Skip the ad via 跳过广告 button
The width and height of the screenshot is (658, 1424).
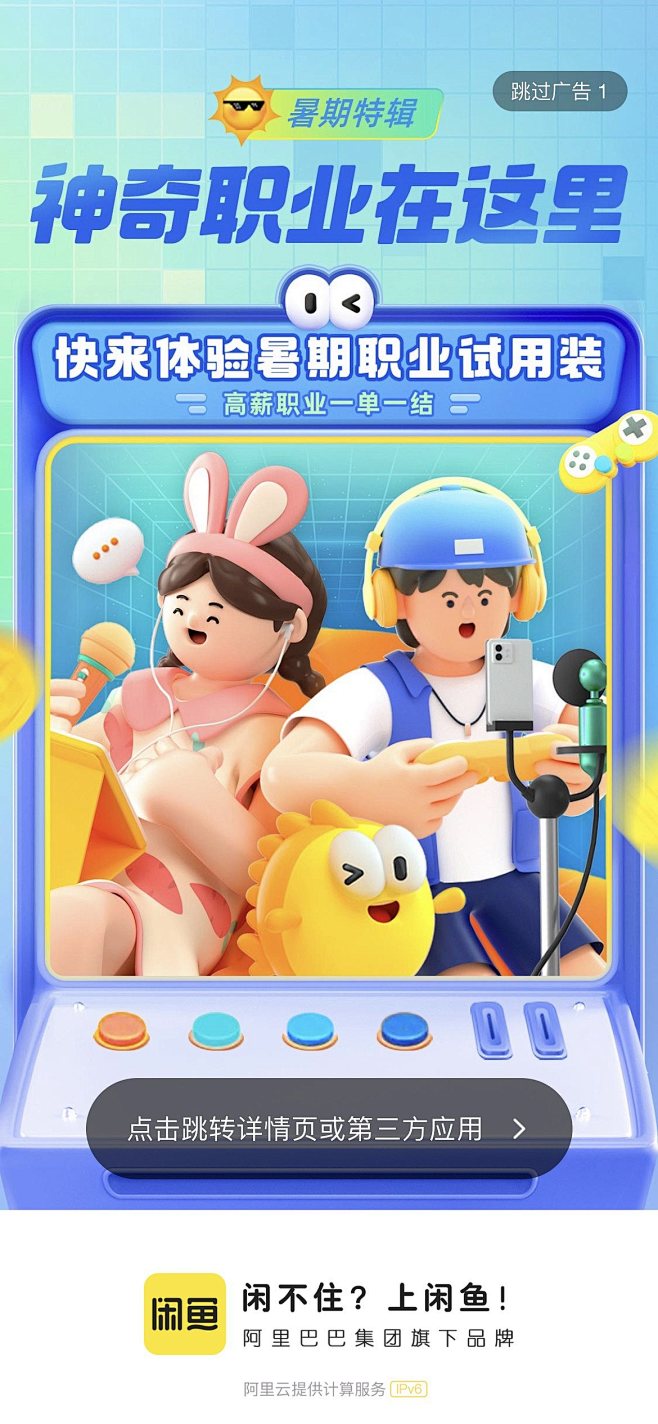pyautogui.click(x=559, y=92)
